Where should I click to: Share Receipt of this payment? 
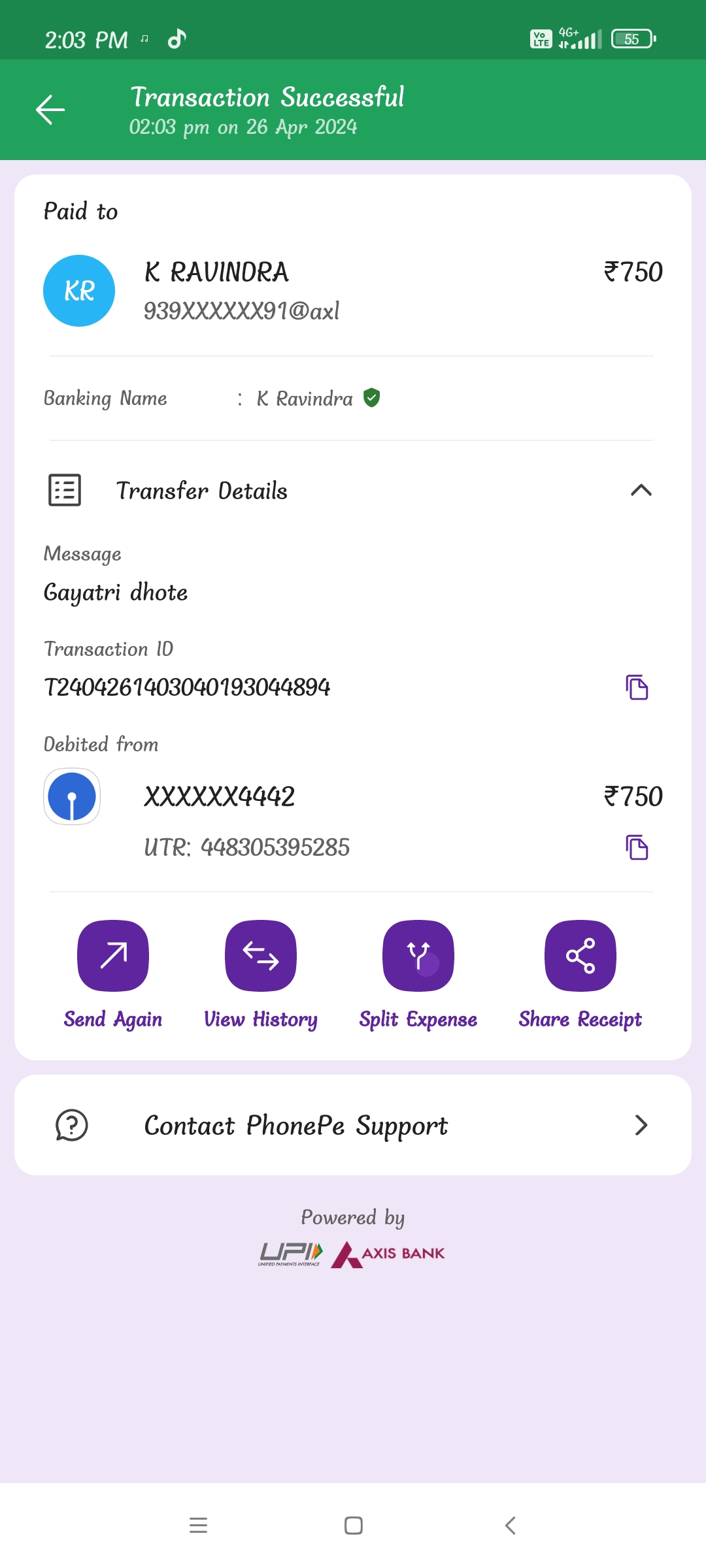(580, 956)
